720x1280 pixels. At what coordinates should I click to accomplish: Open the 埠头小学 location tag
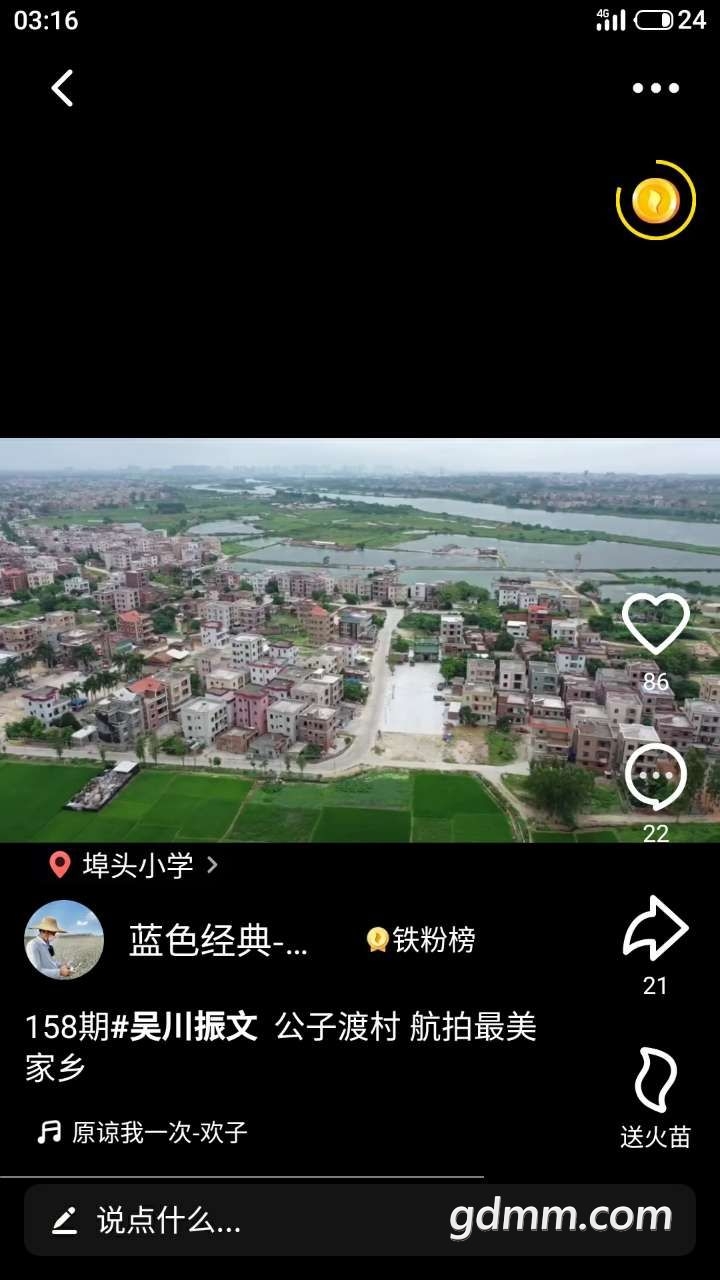pos(135,865)
